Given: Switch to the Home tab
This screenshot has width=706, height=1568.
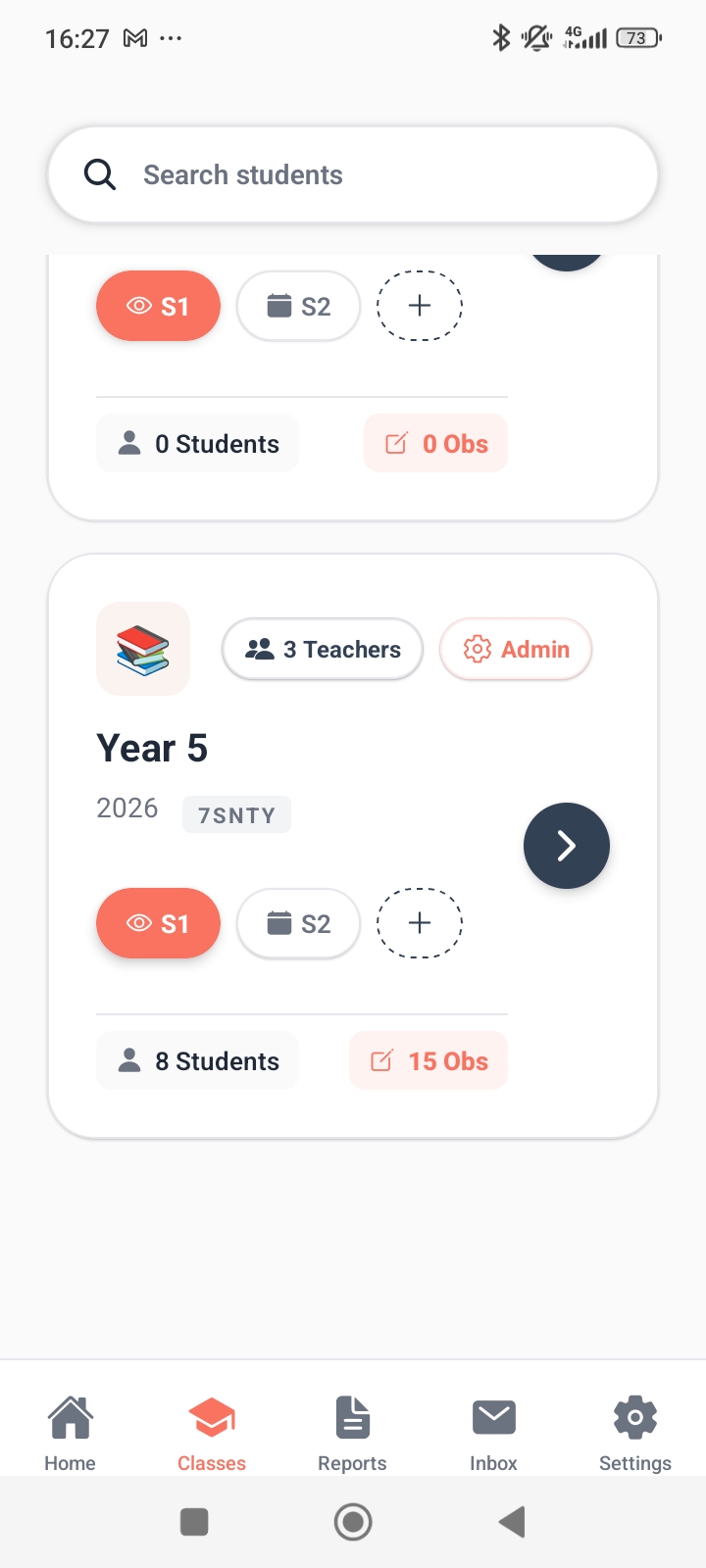Looking at the screenshot, I should click(70, 1433).
